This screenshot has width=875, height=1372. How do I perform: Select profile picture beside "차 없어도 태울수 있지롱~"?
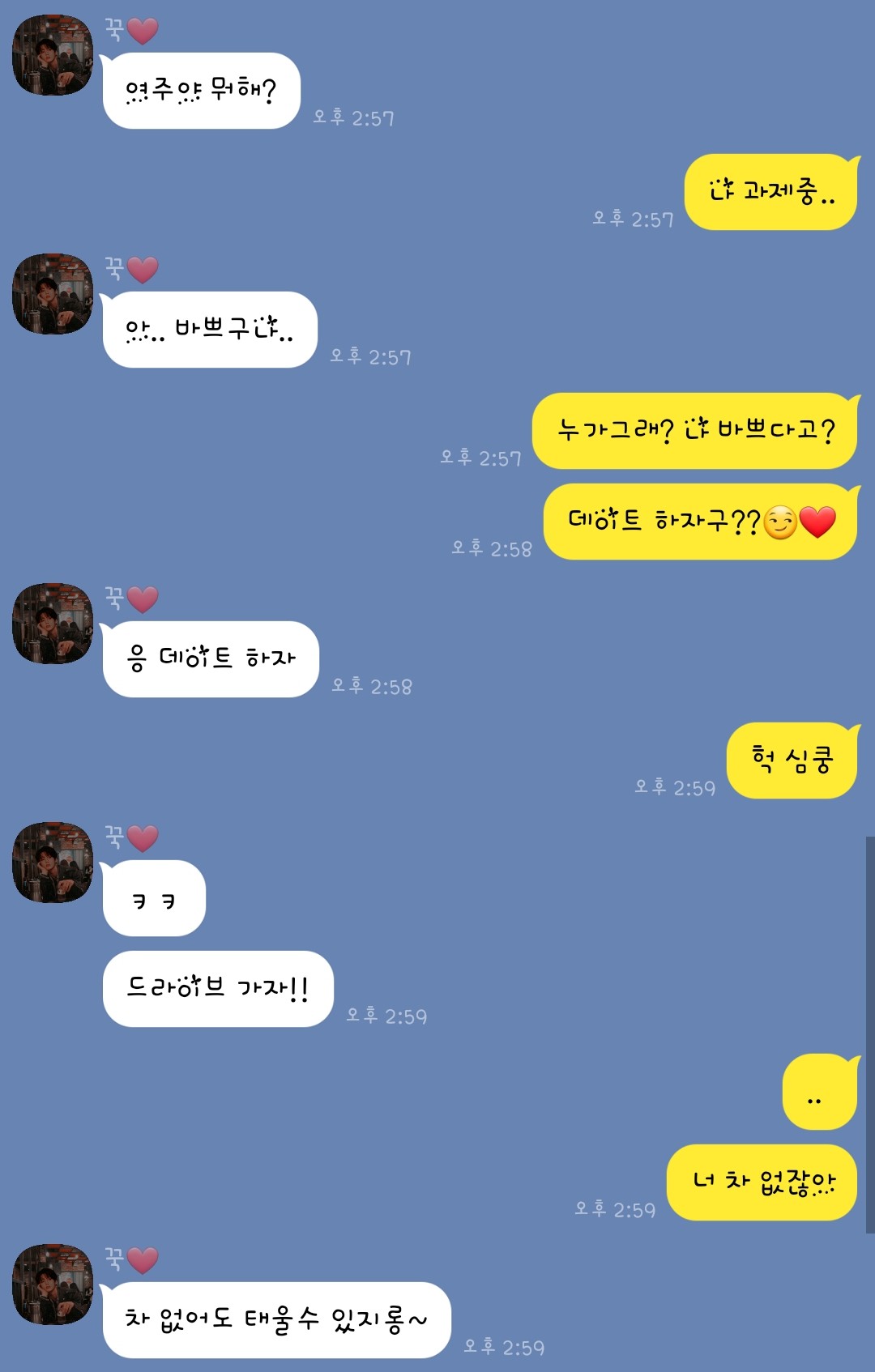pos(53,1285)
